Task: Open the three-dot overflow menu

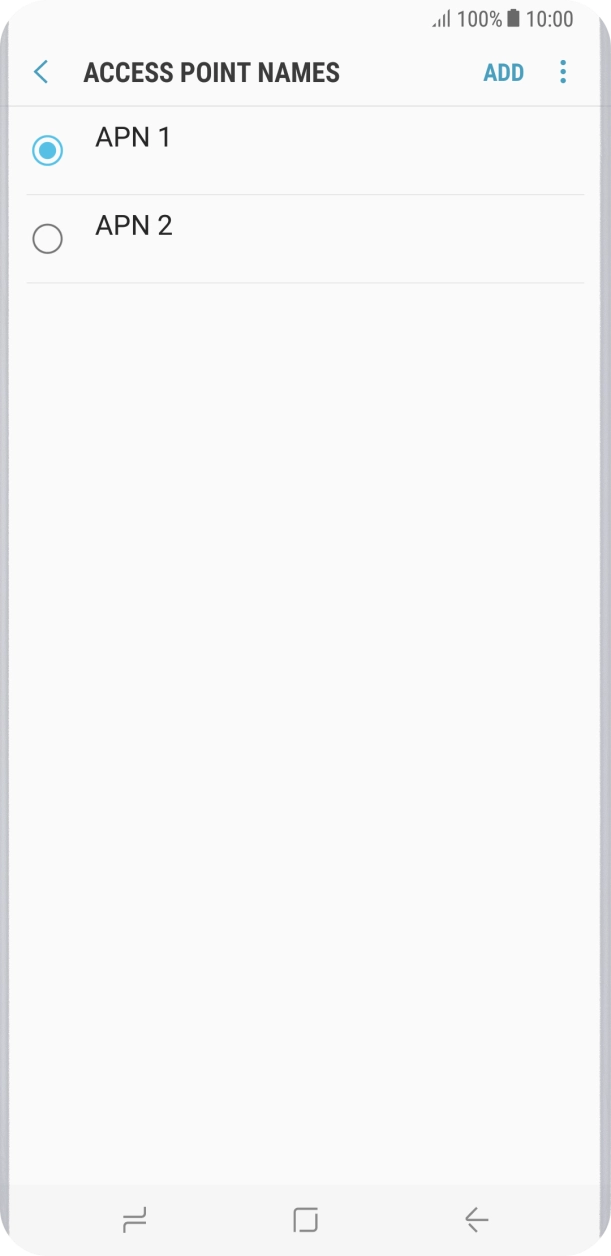Action: (x=563, y=72)
